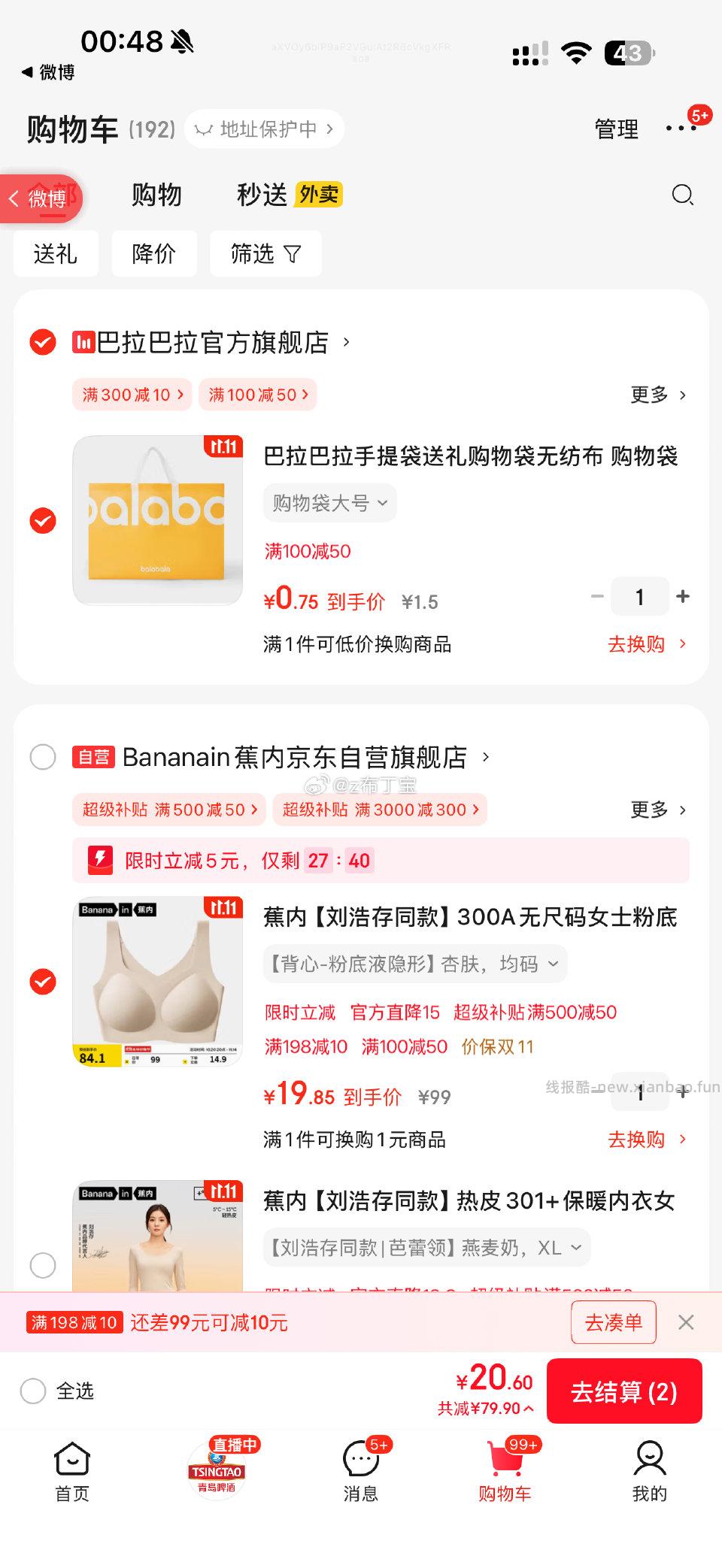Open the three-dot overflow menu
The image size is (722, 1568).
(x=681, y=129)
